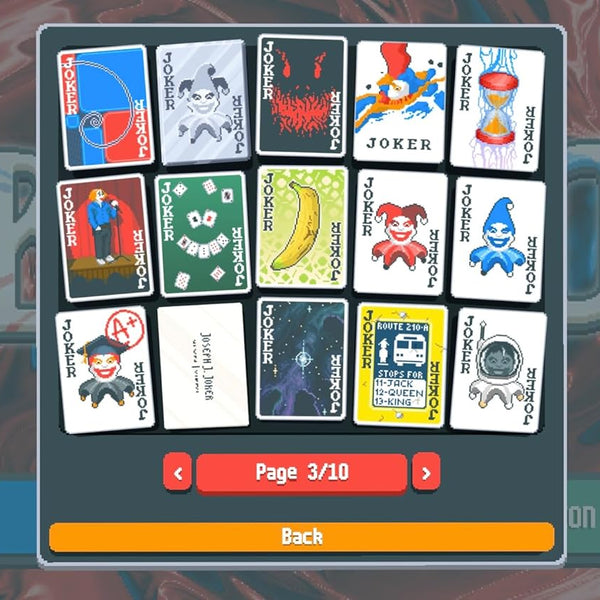This screenshot has height=600, width=600.
Task: Select the stage performer joker card
Action: [x=104, y=237]
